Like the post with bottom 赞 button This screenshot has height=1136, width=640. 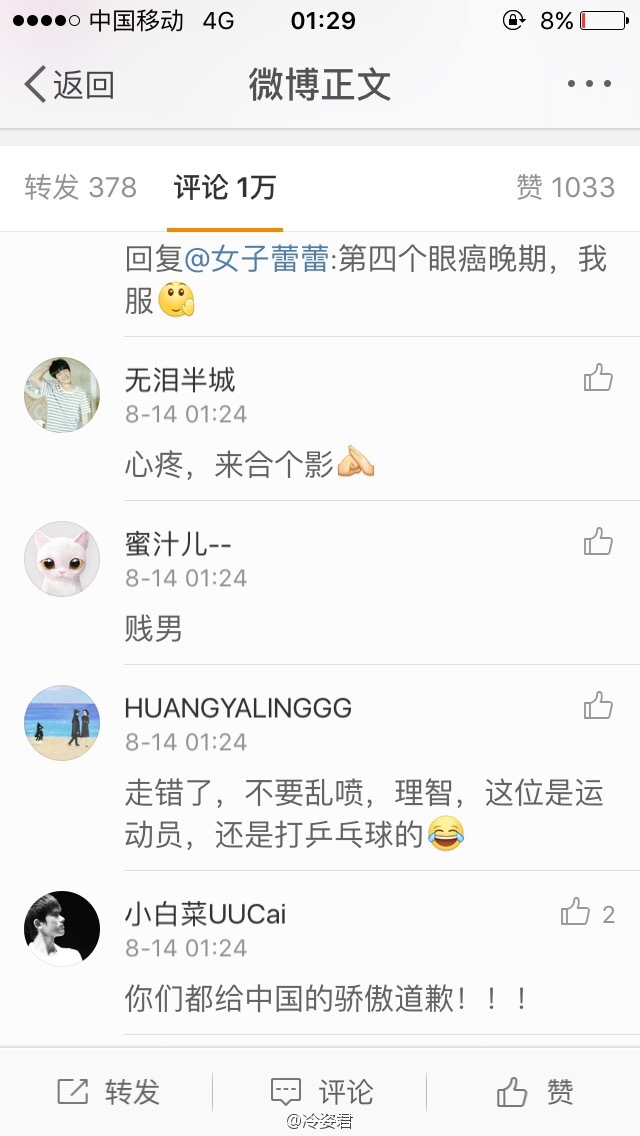point(535,1091)
